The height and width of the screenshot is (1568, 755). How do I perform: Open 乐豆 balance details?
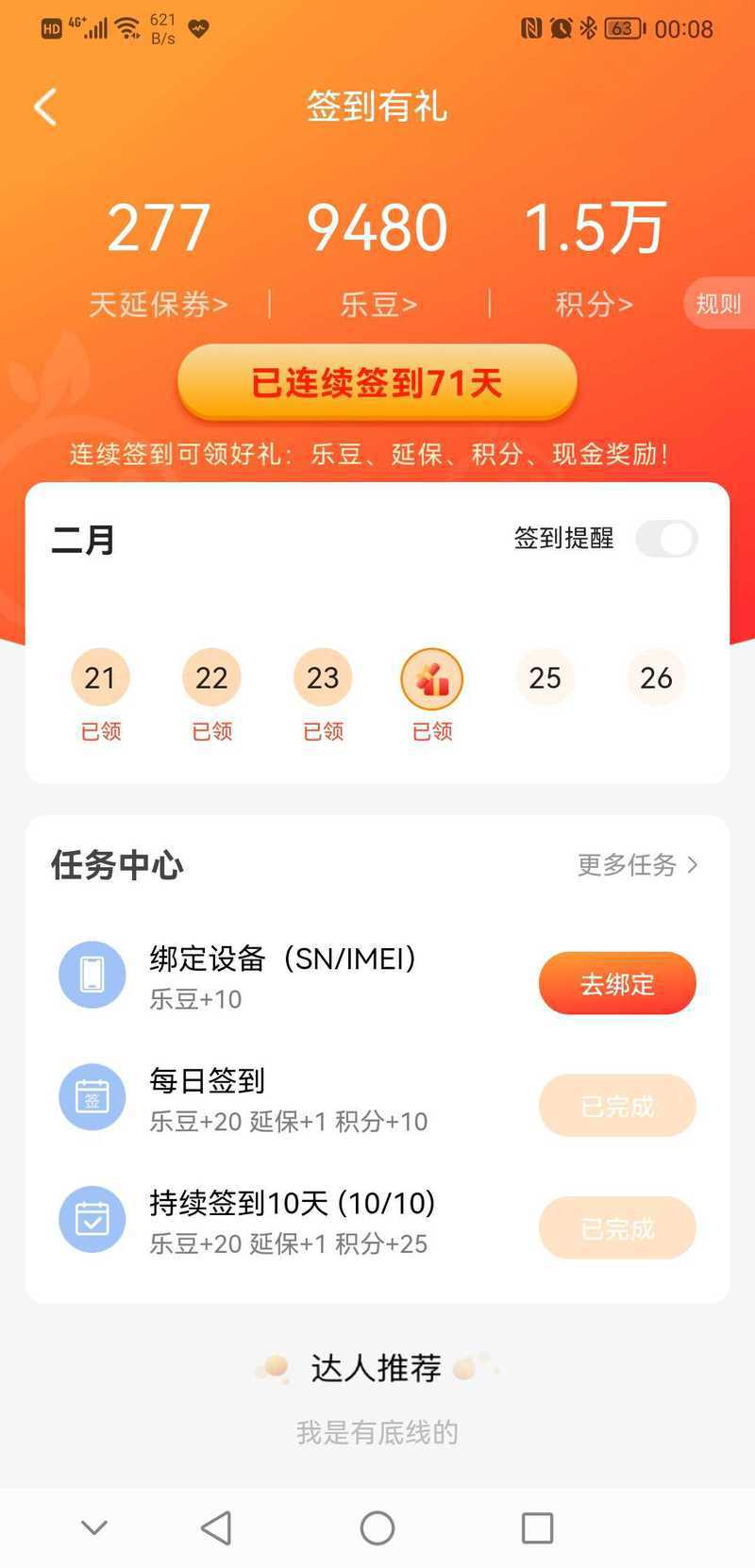[377, 304]
